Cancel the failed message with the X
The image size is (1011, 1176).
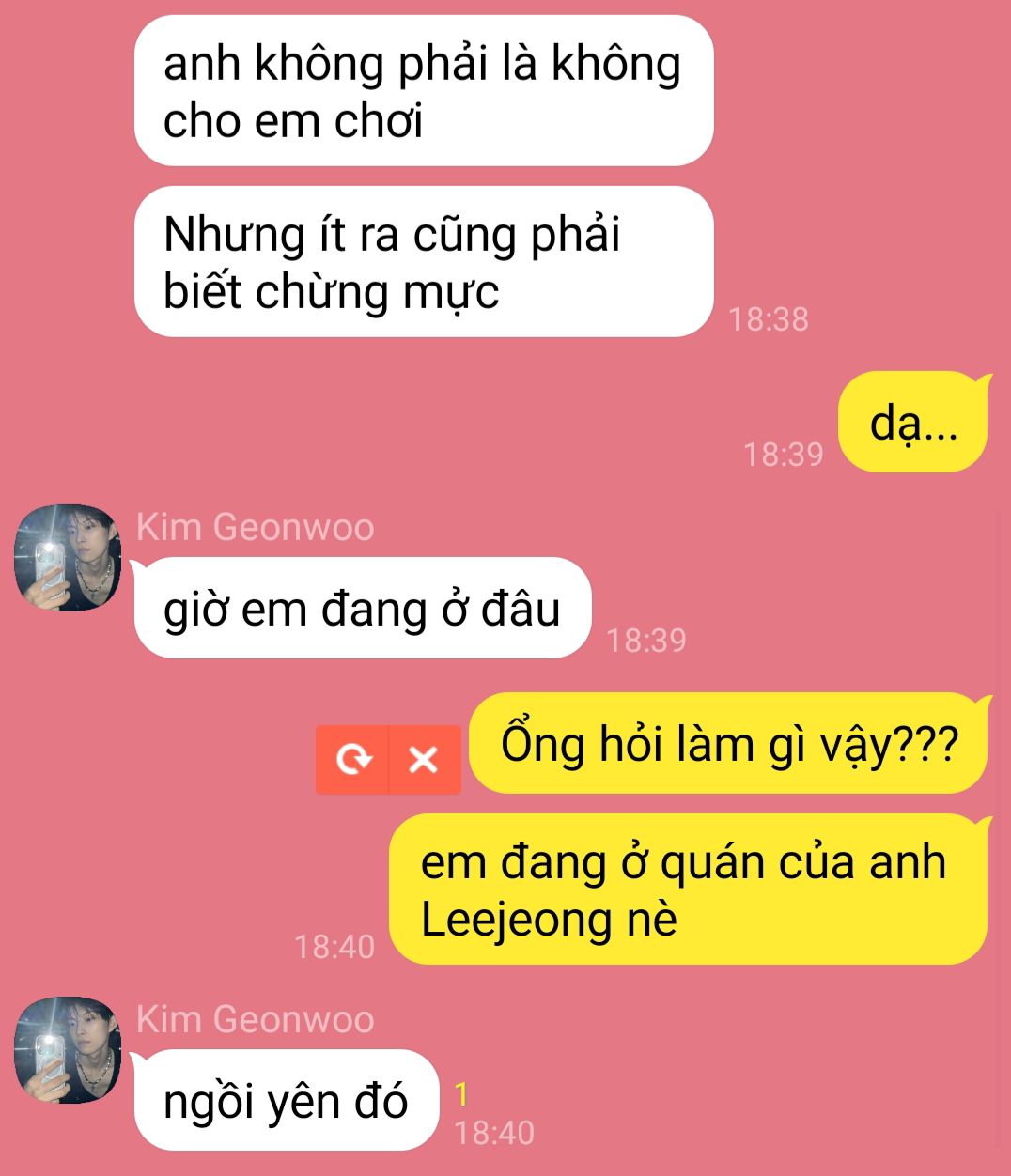425,759
